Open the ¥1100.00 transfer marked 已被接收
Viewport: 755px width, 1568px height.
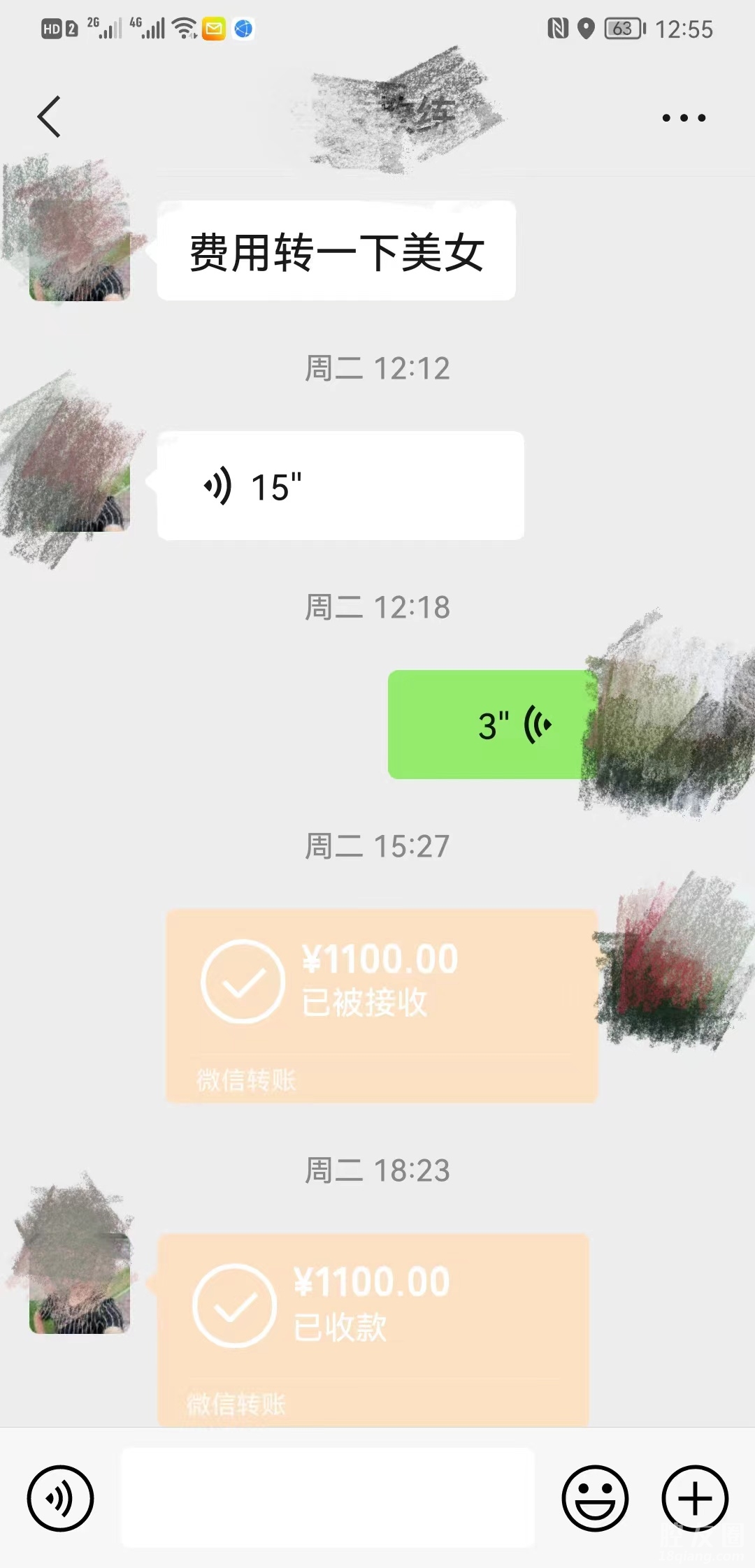[382, 1006]
